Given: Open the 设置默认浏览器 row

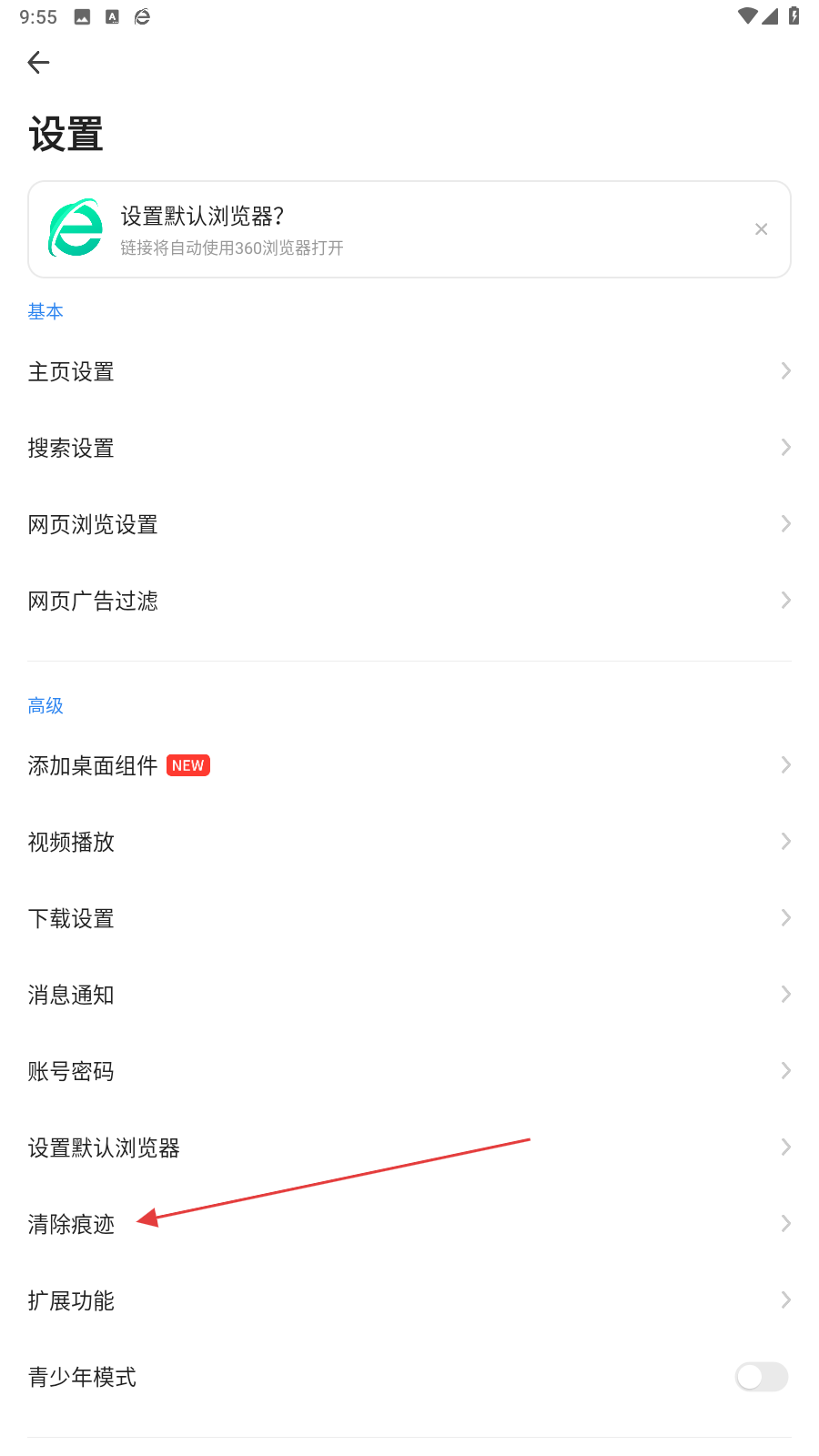Looking at the screenshot, I should click(409, 1148).
